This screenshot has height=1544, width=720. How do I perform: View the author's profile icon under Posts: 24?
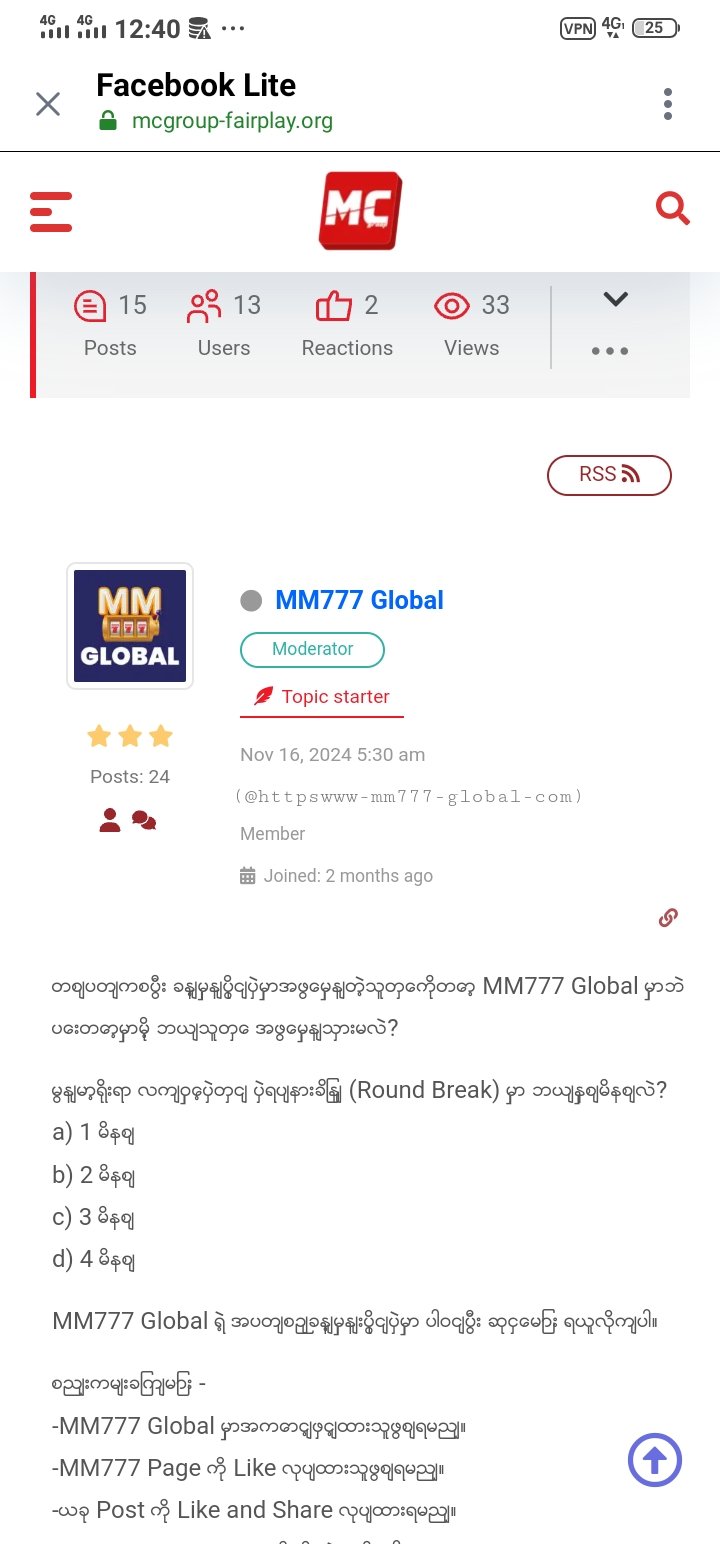coord(110,821)
